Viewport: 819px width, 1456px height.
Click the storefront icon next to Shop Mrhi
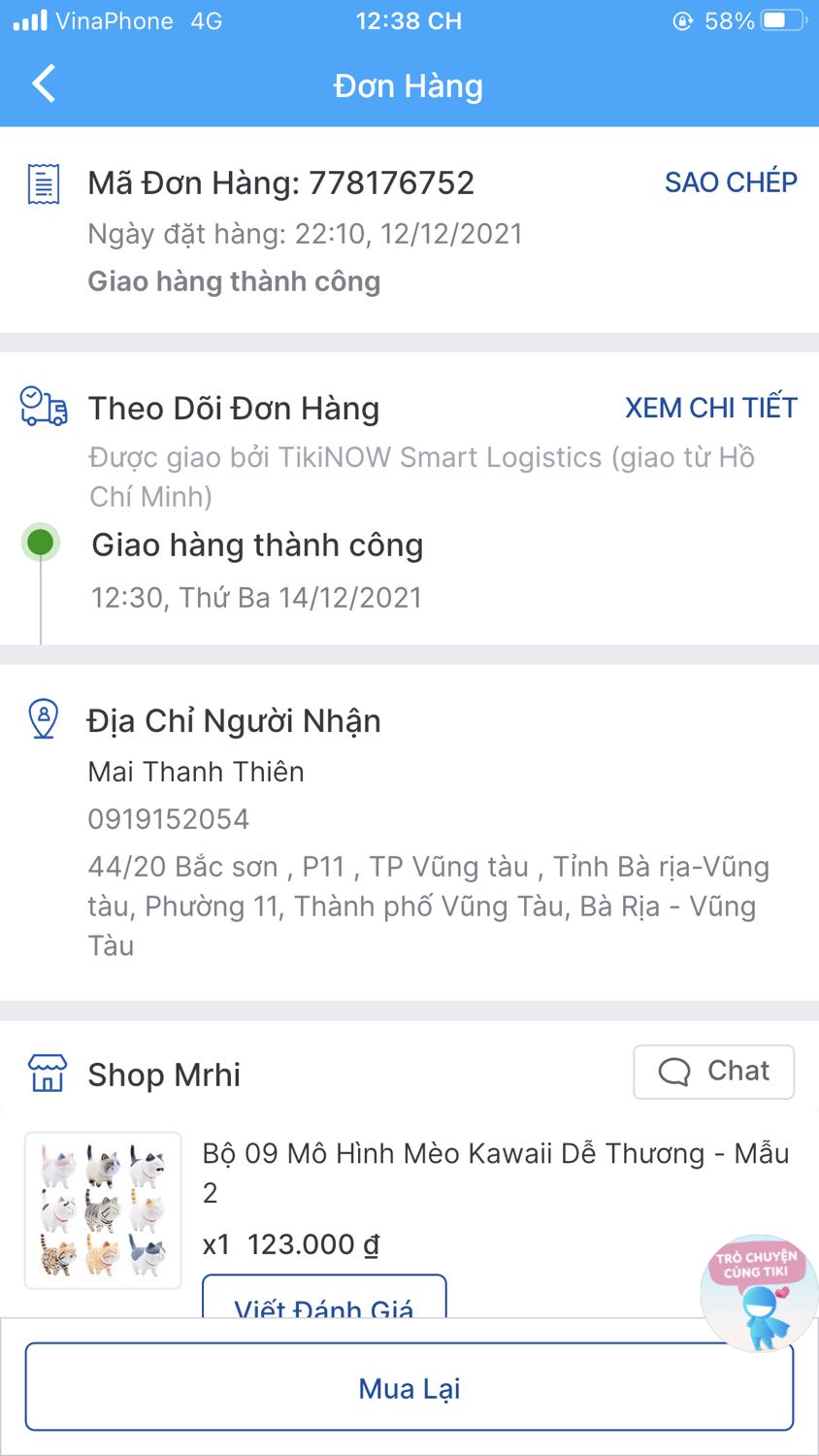pyautogui.click(x=43, y=1073)
